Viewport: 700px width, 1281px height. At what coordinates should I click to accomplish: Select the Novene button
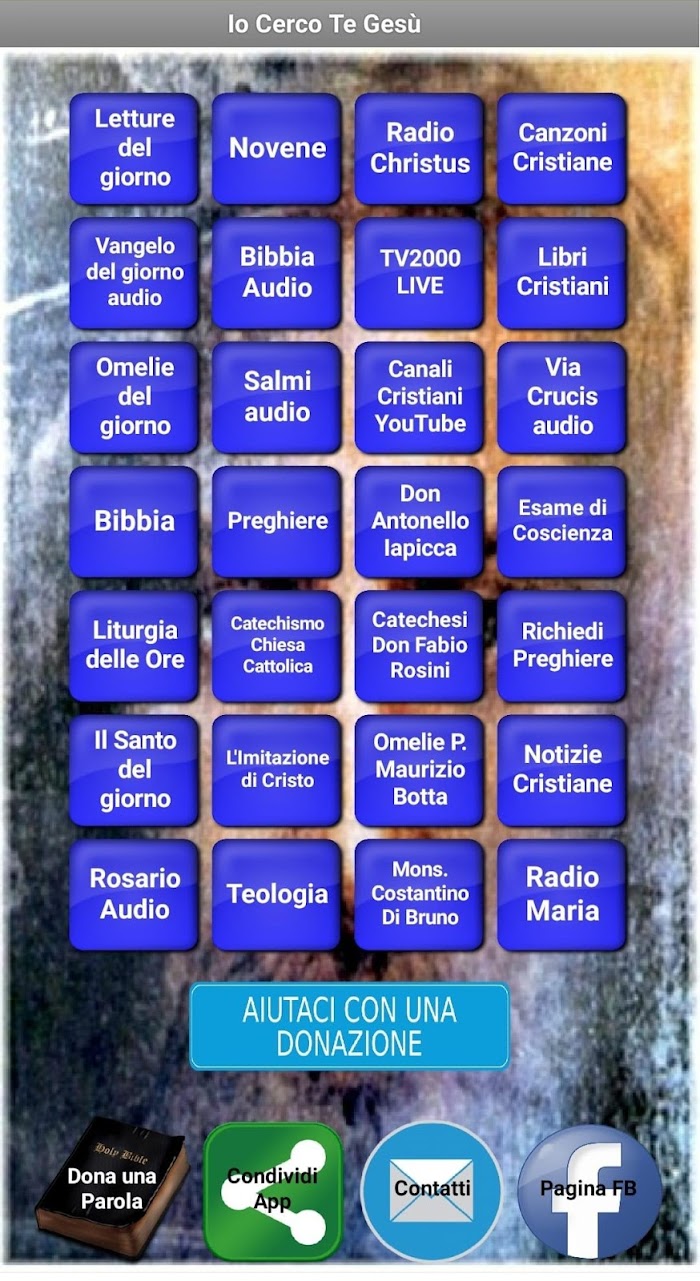(277, 148)
